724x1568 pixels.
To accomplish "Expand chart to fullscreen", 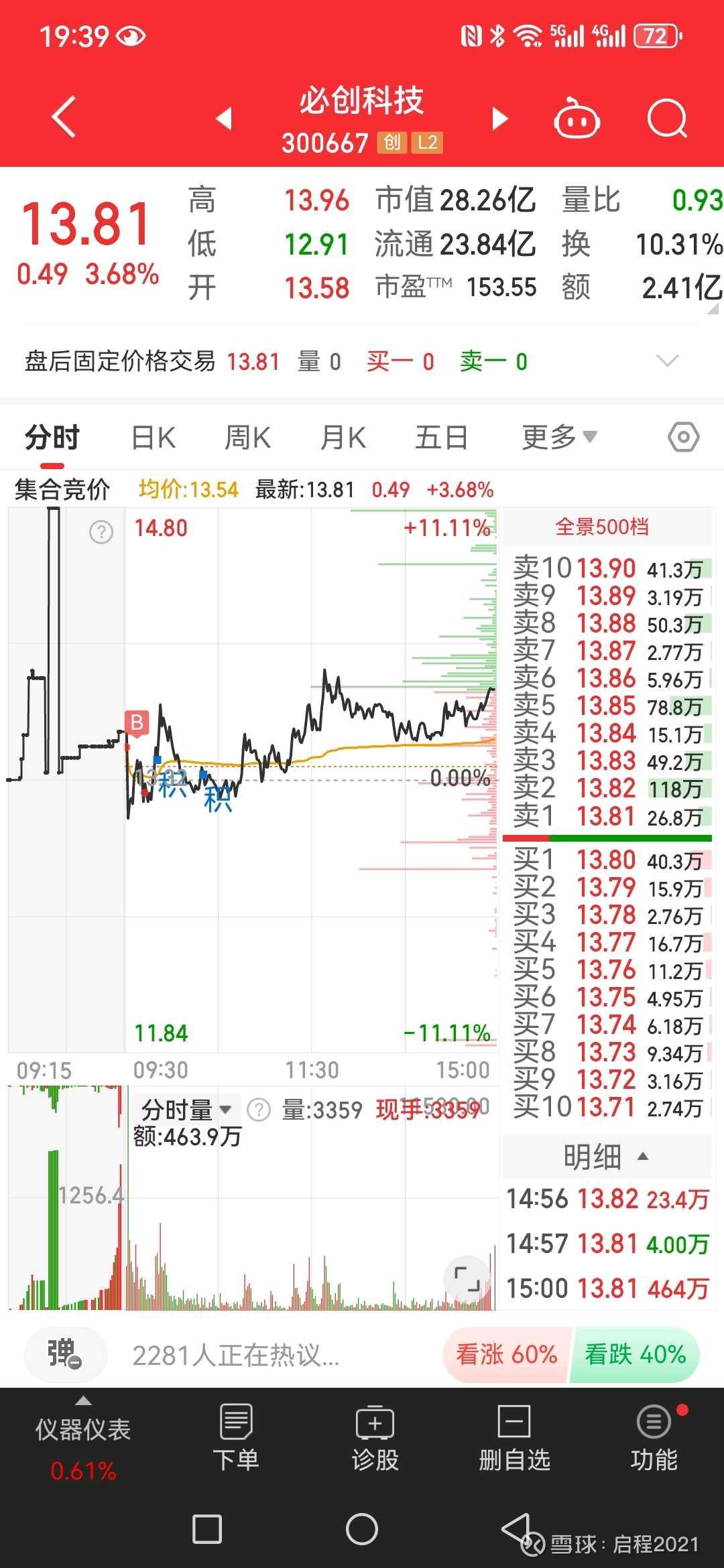I will click(467, 1279).
